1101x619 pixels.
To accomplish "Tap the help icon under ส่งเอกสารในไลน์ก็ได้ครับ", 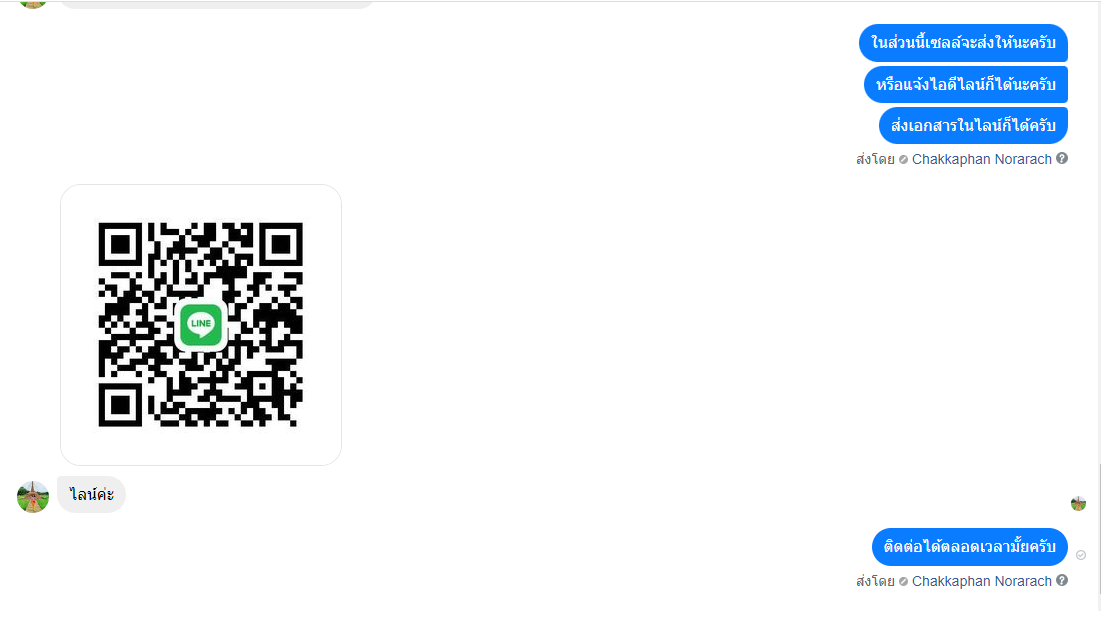I will 1062,158.
